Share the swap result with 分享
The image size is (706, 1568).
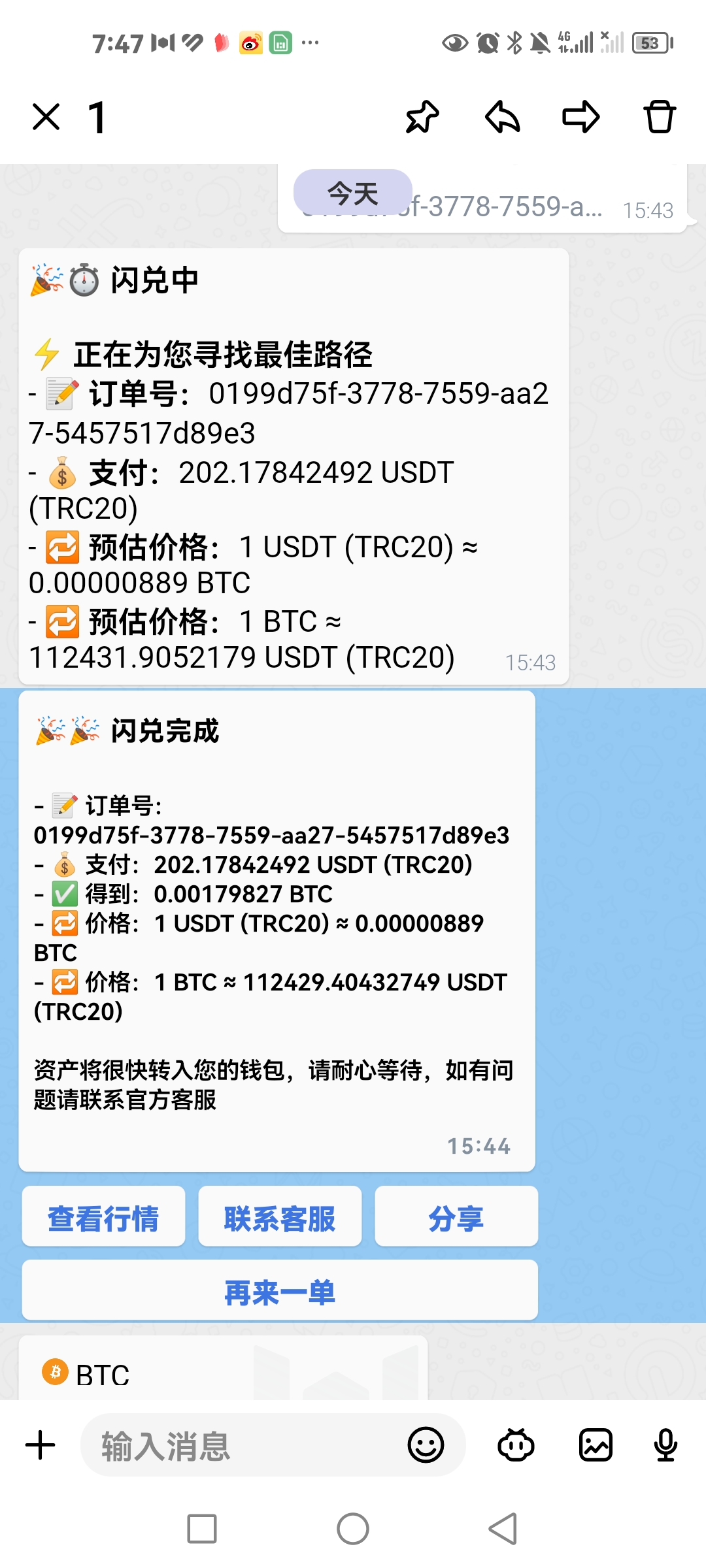click(x=456, y=1217)
